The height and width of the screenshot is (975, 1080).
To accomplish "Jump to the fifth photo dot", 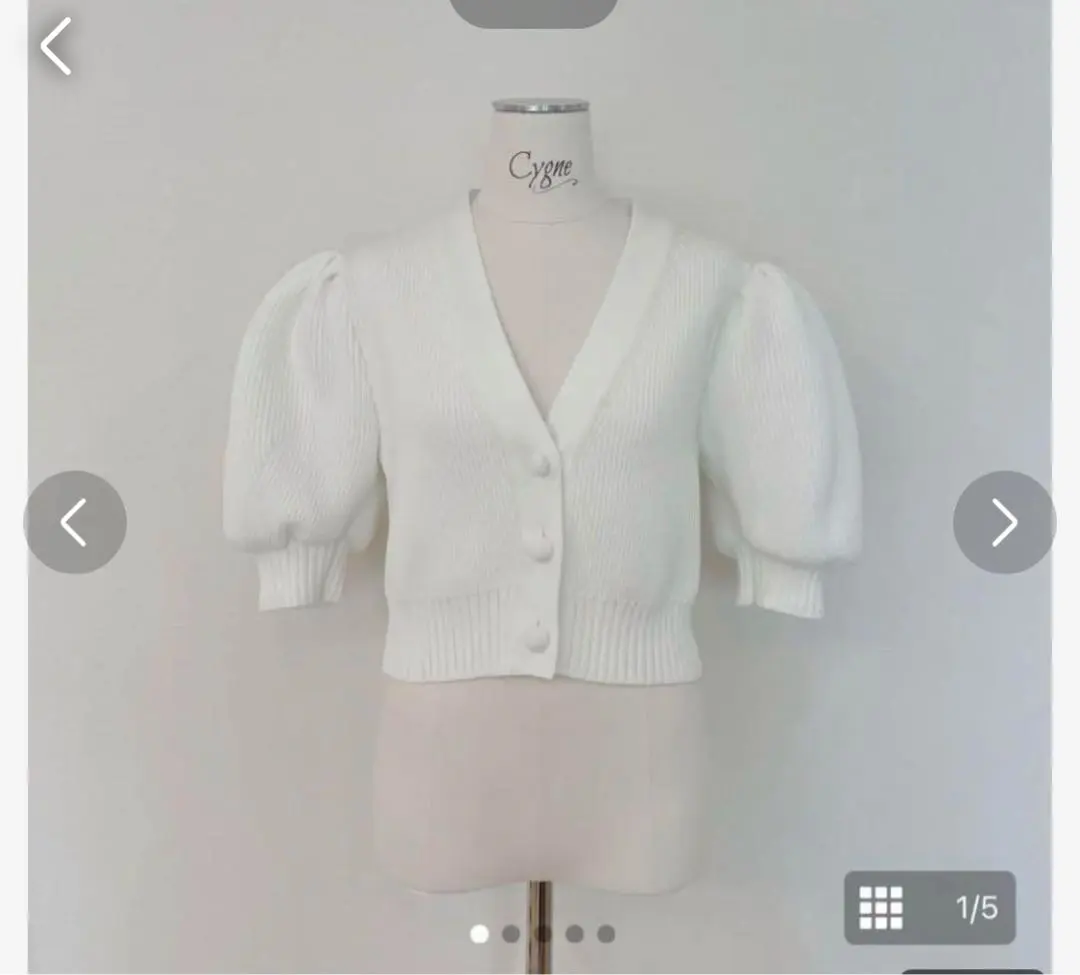I will (x=606, y=934).
